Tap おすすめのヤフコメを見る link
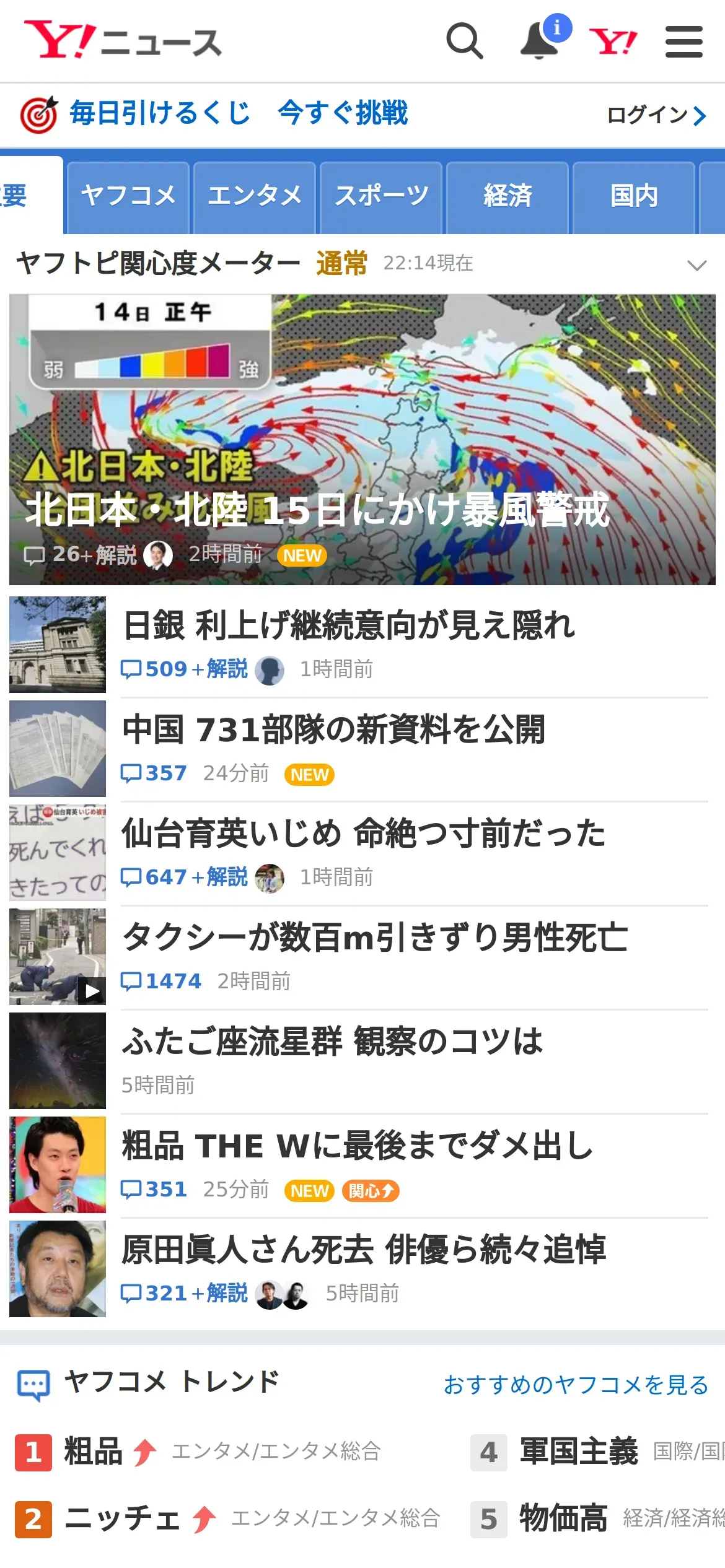Viewport: 725px width, 1568px height. tap(576, 1385)
